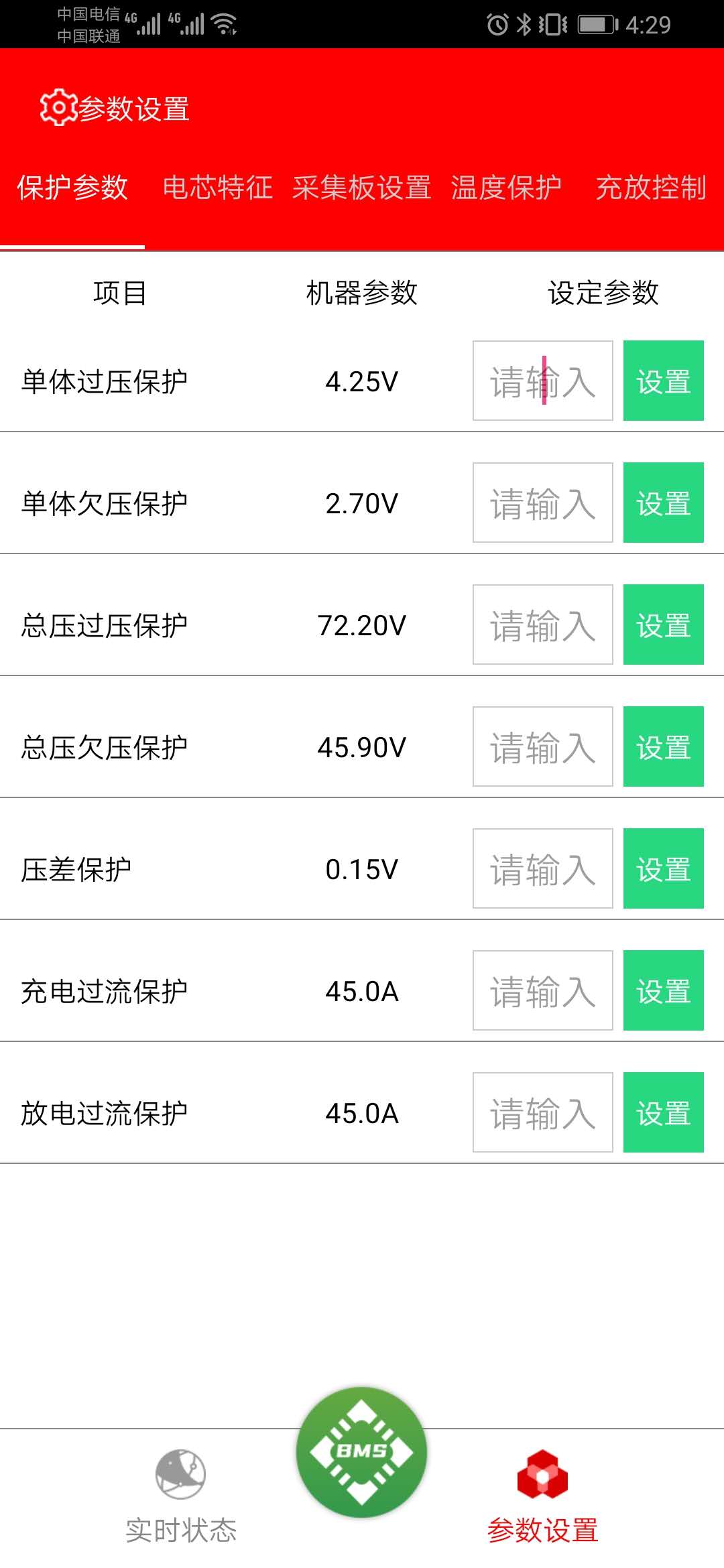
Task: Apply 设置 for 单体欠压保护
Action: (664, 503)
